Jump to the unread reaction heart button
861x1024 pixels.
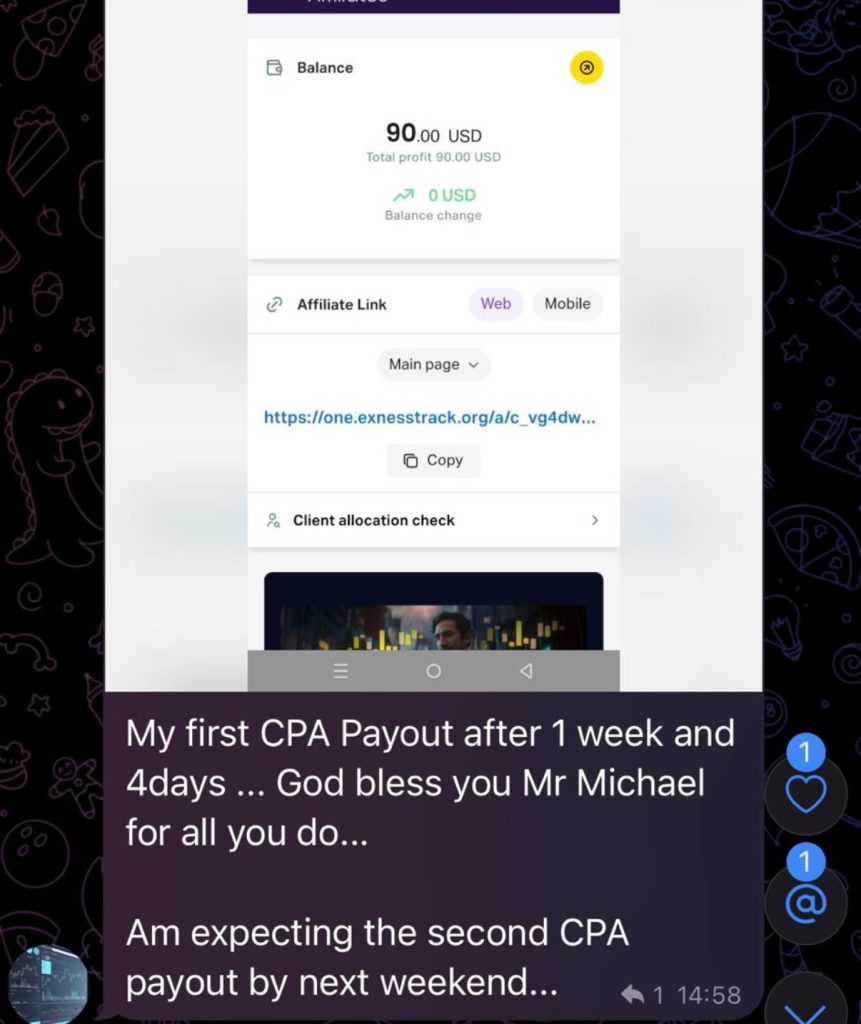click(806, 794)
